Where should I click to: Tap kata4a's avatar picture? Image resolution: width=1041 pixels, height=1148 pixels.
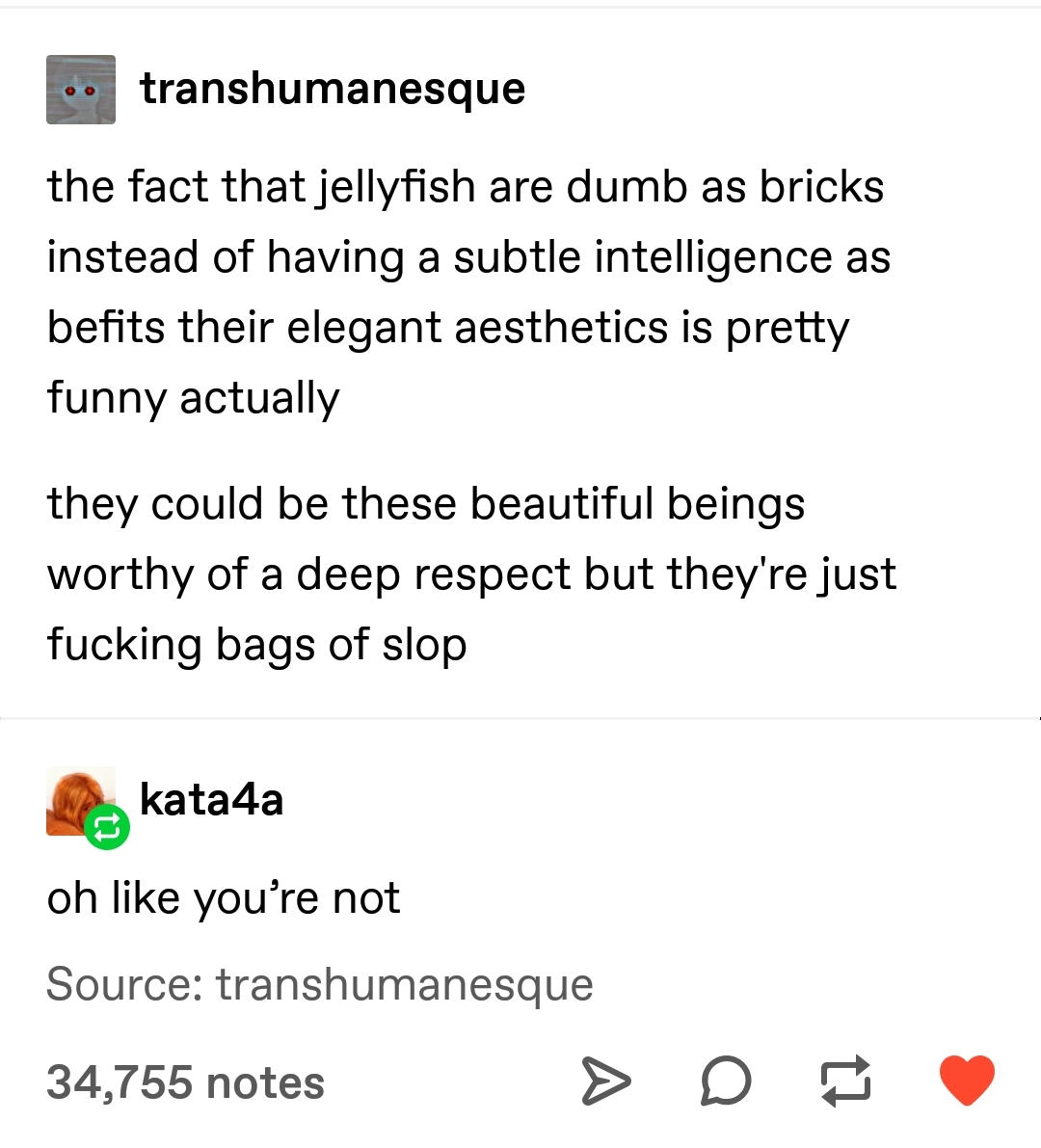79,802
